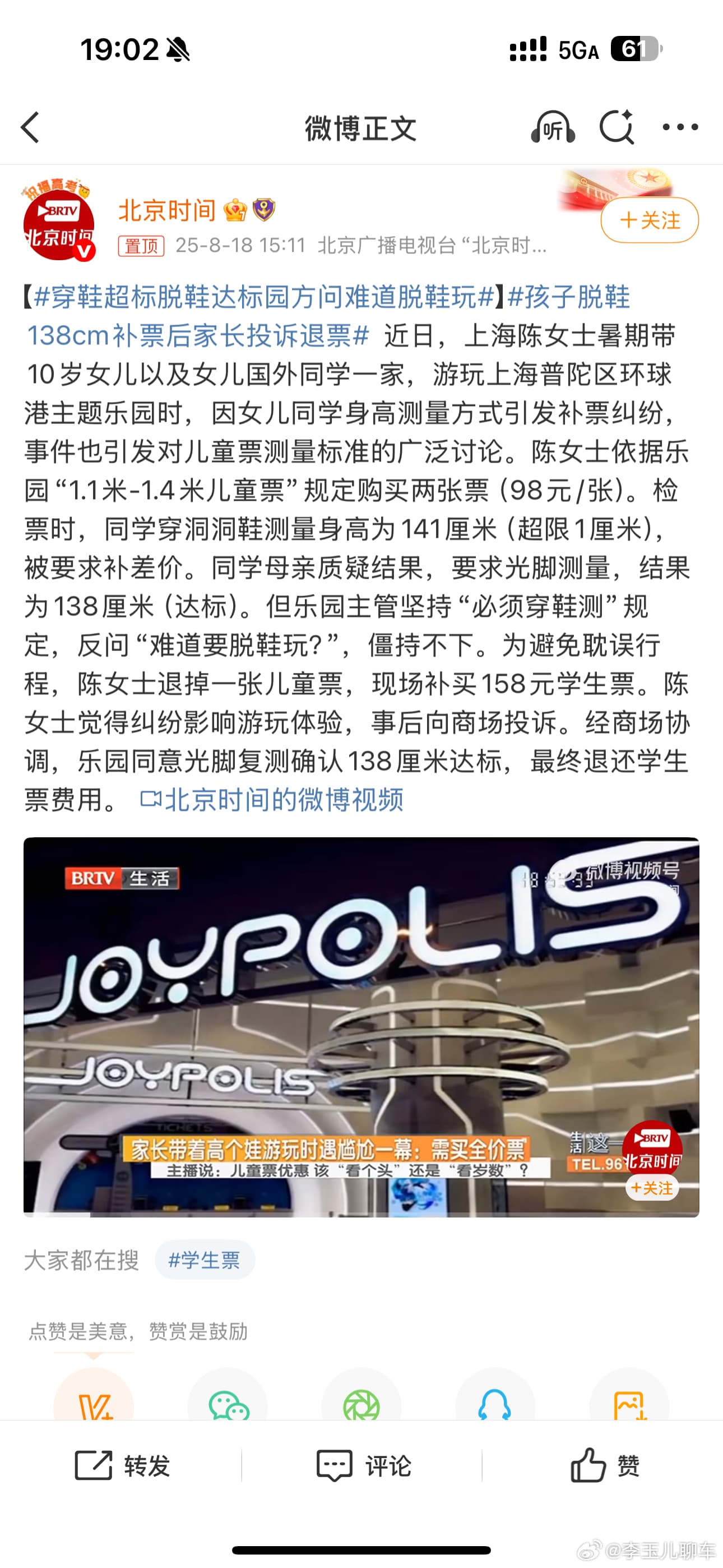
Task: Follow 北京时间 with the 关注 button
Action: (650, 220)
